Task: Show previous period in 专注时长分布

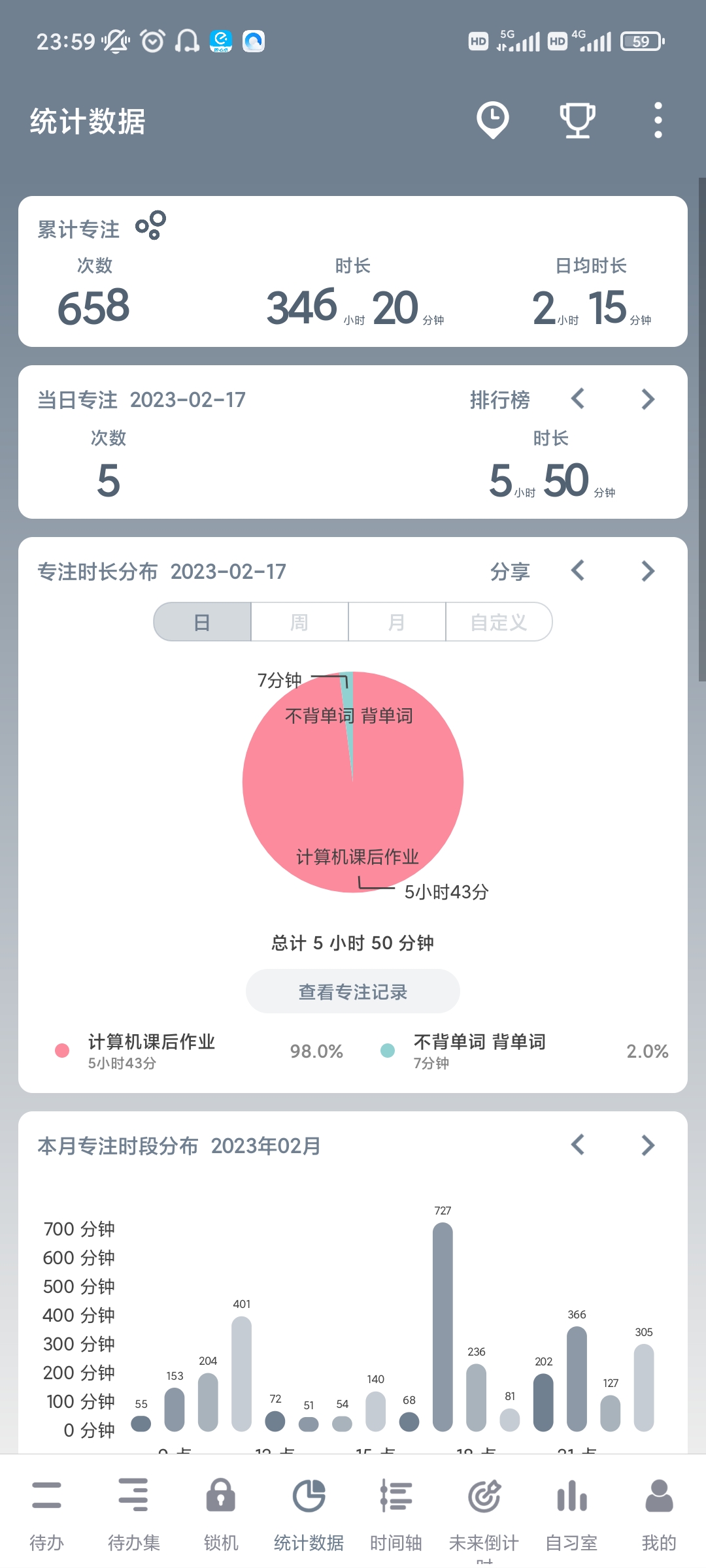Action: pos(578,571)
